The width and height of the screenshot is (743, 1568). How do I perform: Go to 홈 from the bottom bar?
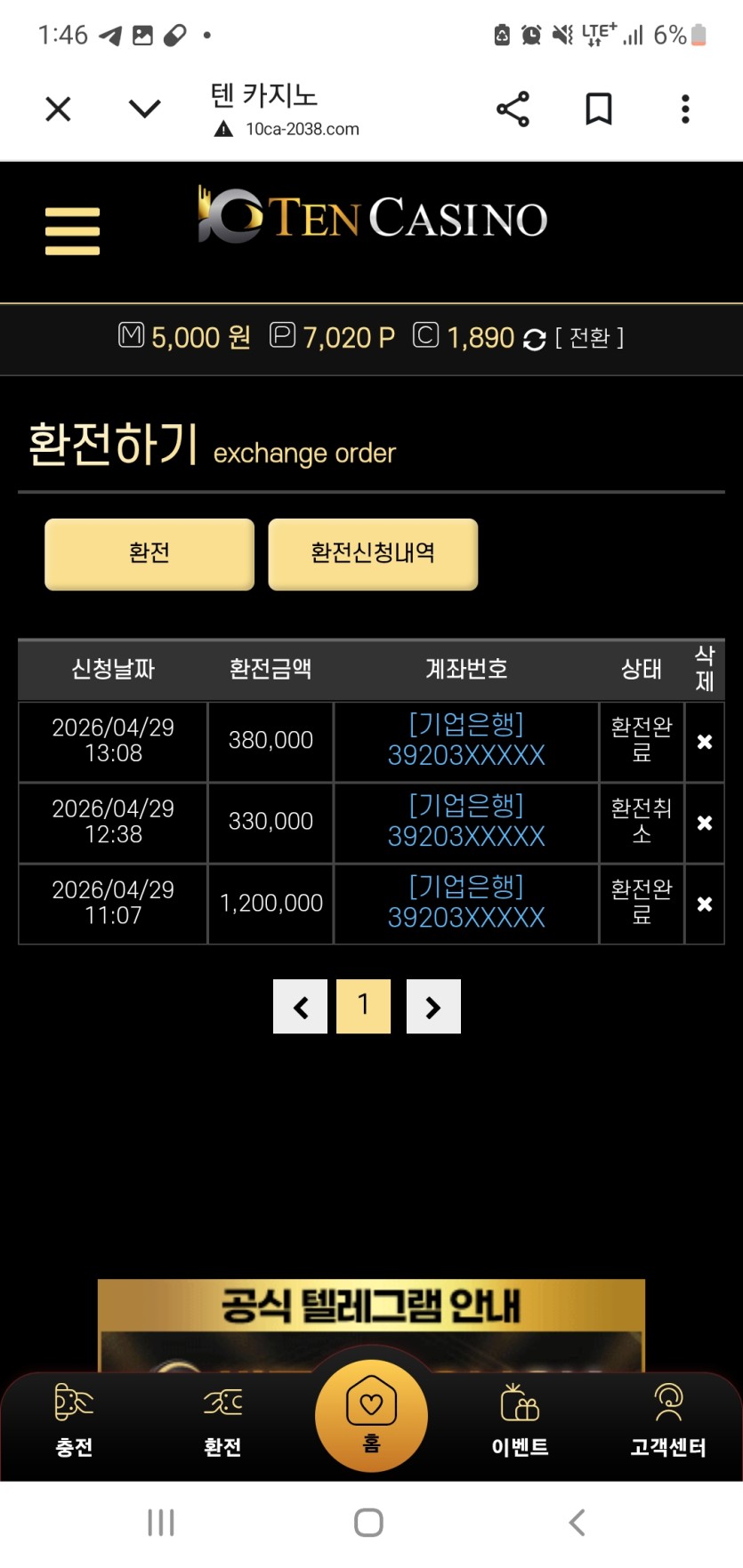(371, 1416)
